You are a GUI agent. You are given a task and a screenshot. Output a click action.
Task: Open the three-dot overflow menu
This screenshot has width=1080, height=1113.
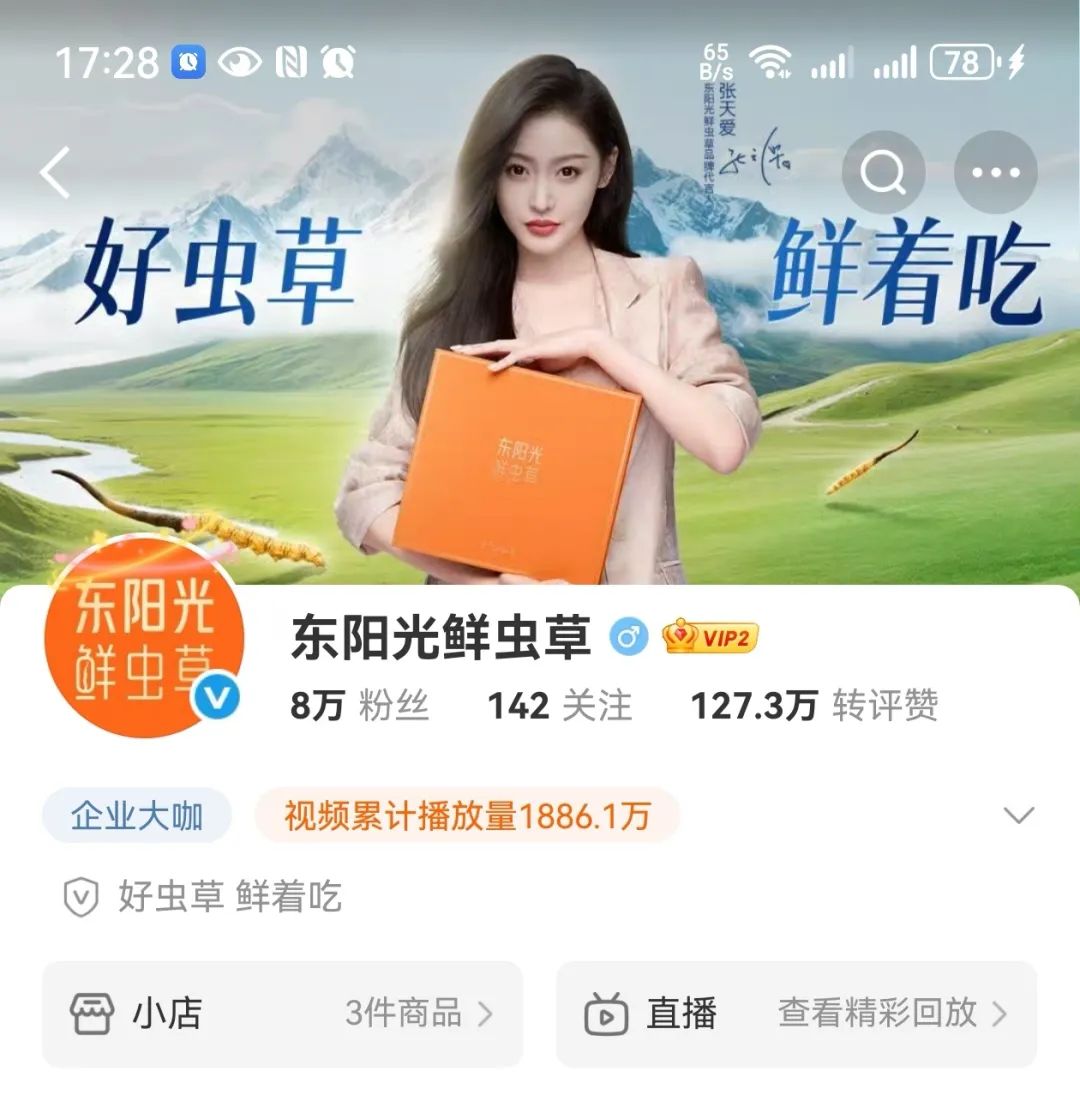tap(994, 173)
